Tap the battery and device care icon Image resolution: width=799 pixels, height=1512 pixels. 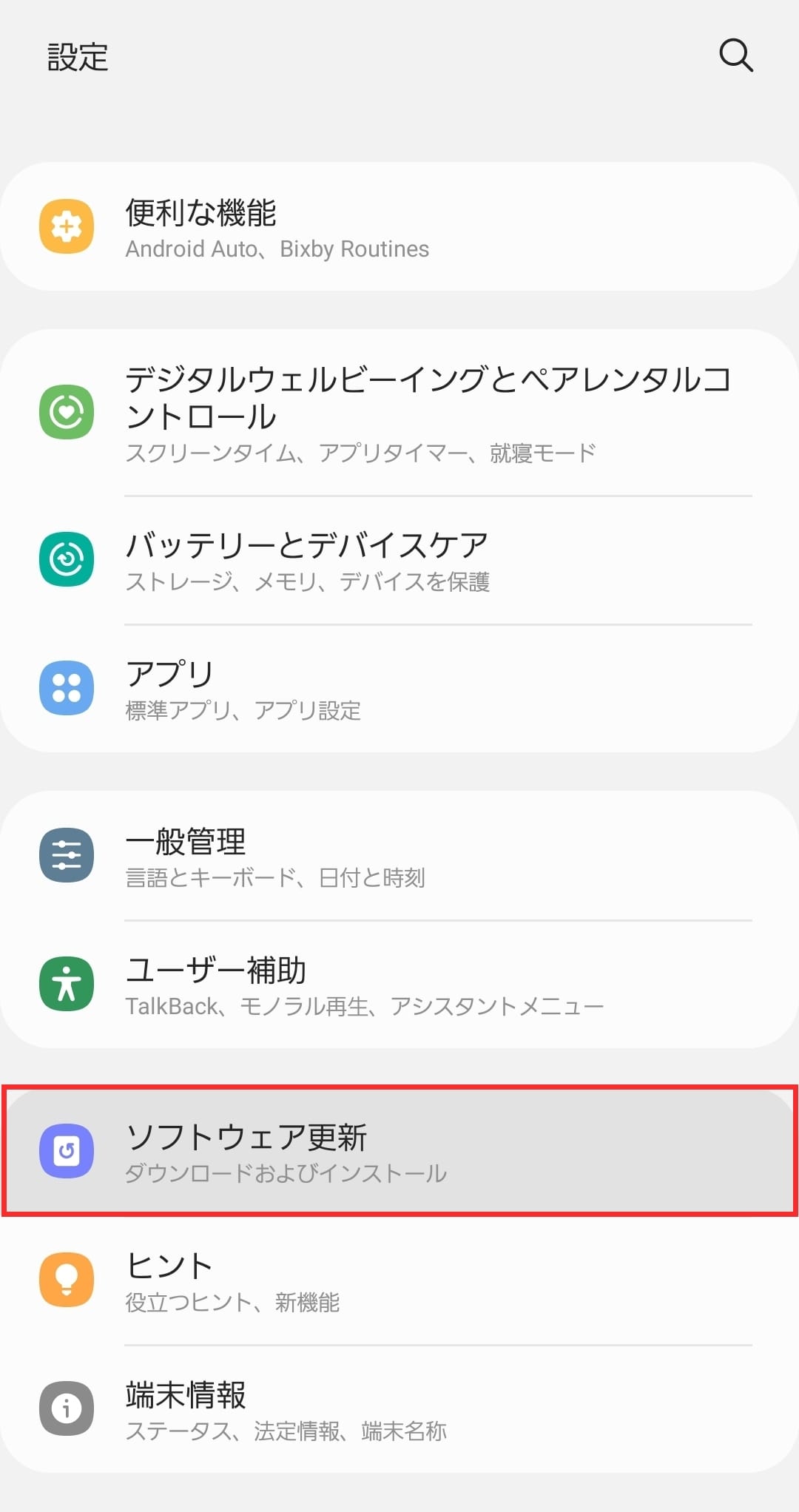[x=67, y=558]
